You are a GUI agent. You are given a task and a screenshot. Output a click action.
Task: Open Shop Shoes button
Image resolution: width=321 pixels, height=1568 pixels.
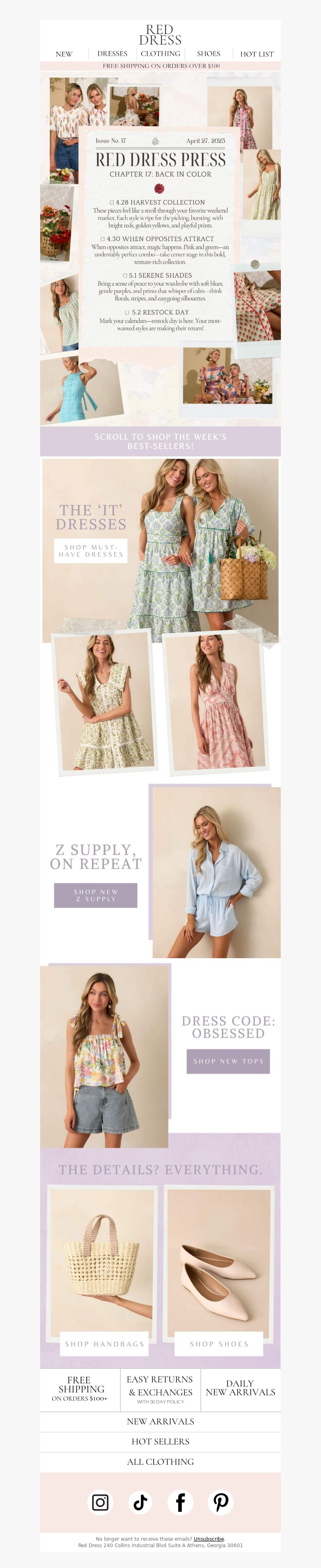tap(219, 1343)
